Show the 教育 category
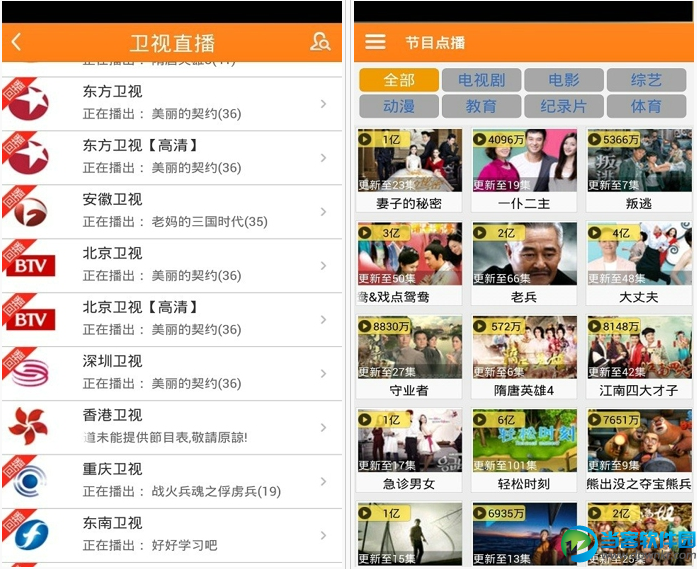 482,106
